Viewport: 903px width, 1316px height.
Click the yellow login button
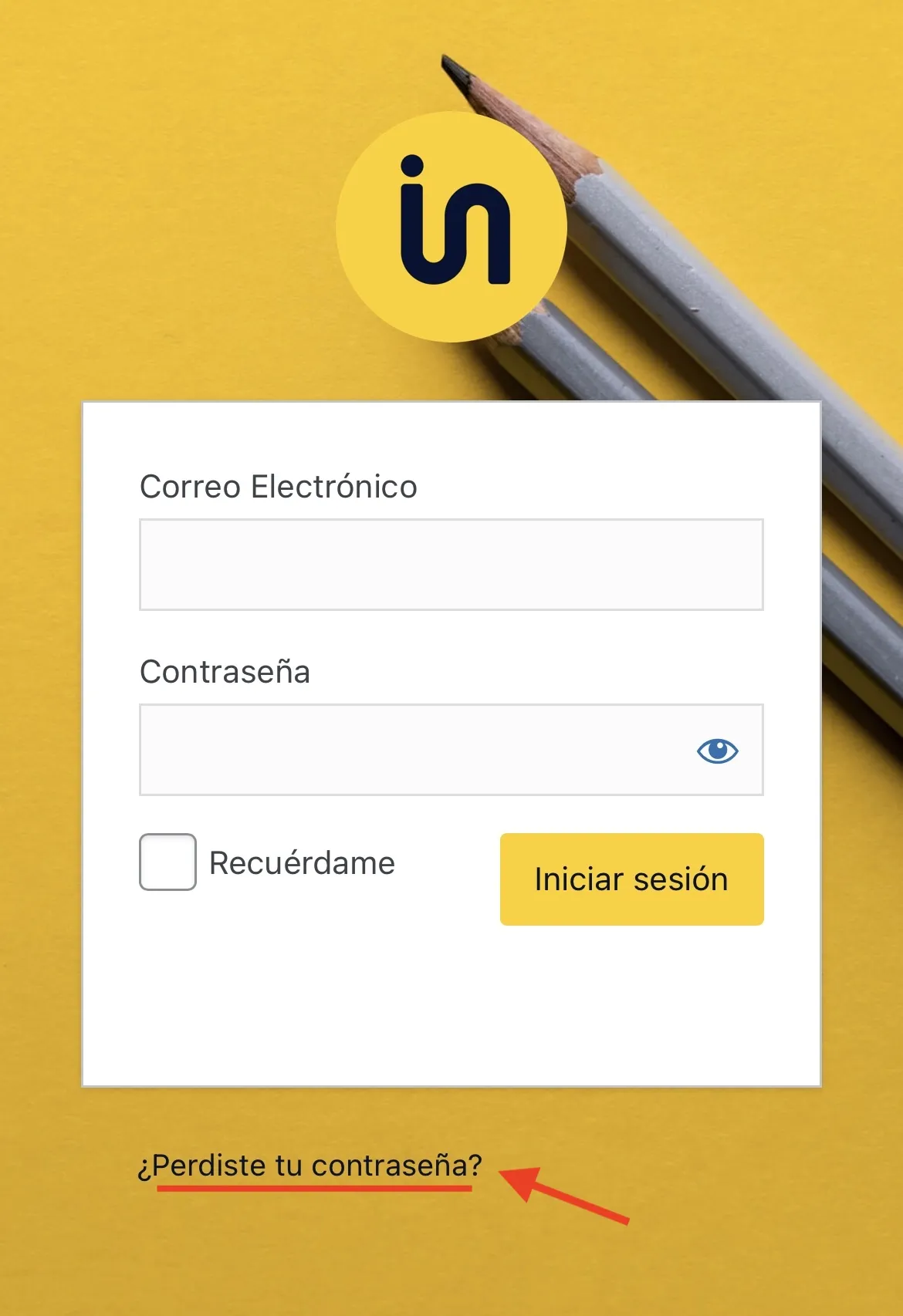pyautogui.click(x=631, y=879)
